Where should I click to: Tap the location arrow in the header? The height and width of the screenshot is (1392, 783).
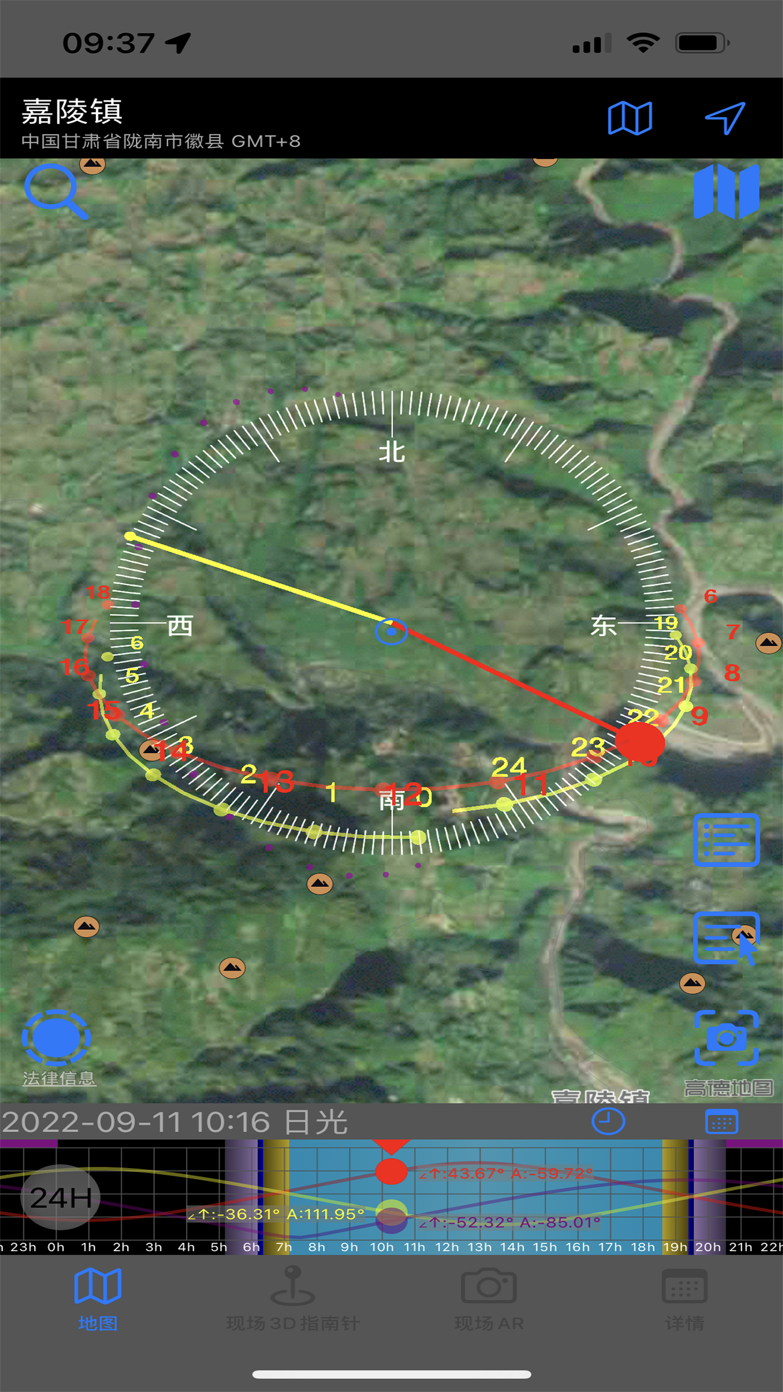pyautogui.click(x=725, y=118)
